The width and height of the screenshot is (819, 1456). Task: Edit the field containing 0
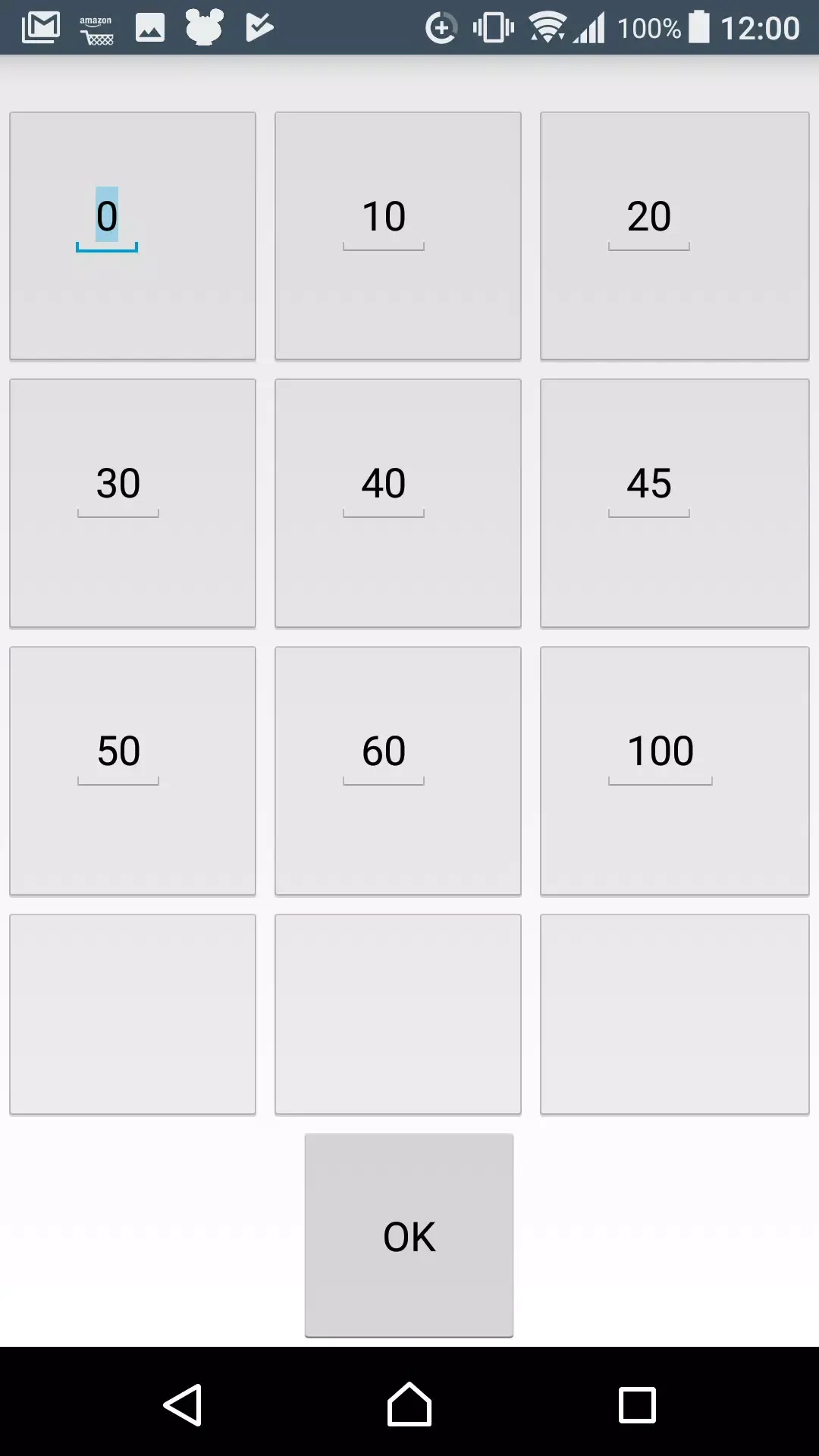click(107, 218)
